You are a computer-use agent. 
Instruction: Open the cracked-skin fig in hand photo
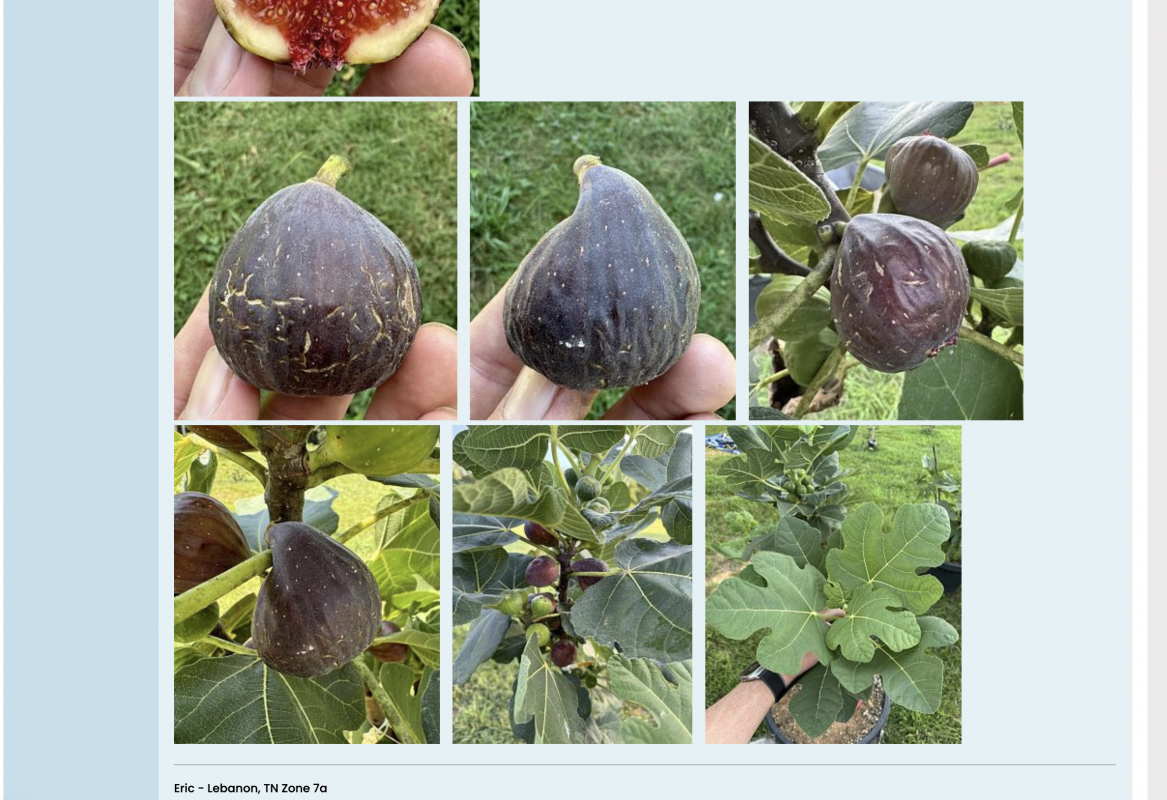[315, 260]
